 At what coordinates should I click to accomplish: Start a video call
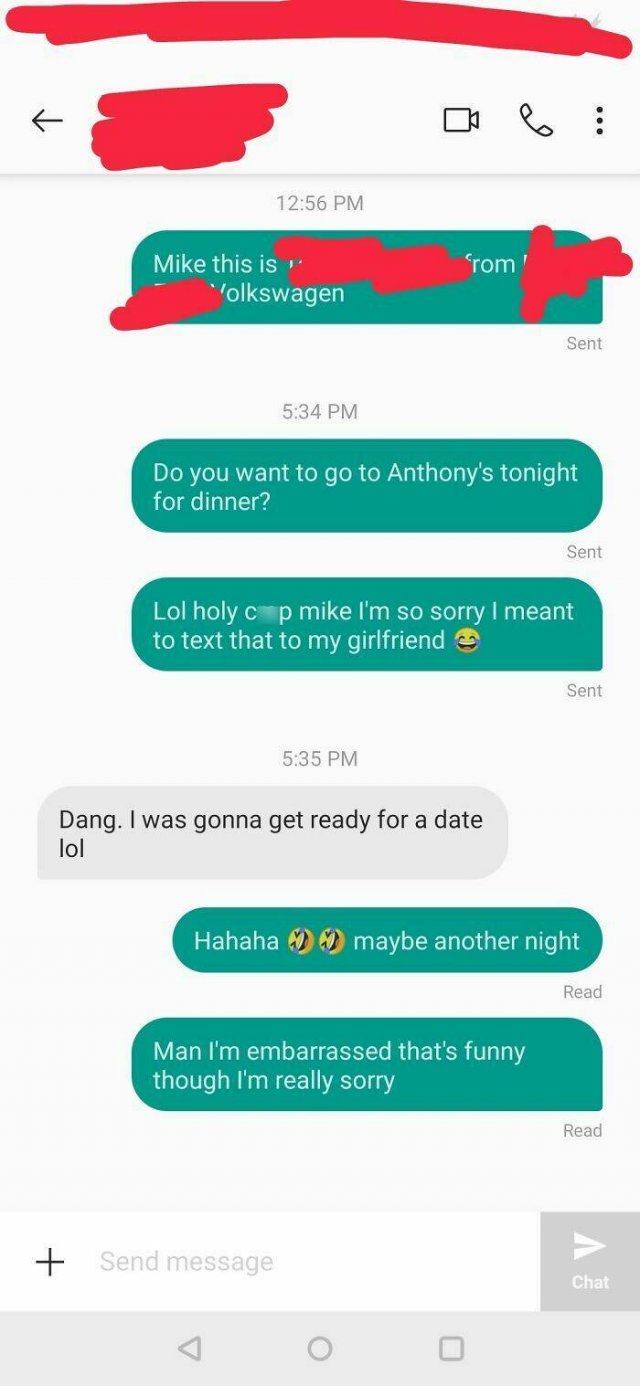(461, 121)
